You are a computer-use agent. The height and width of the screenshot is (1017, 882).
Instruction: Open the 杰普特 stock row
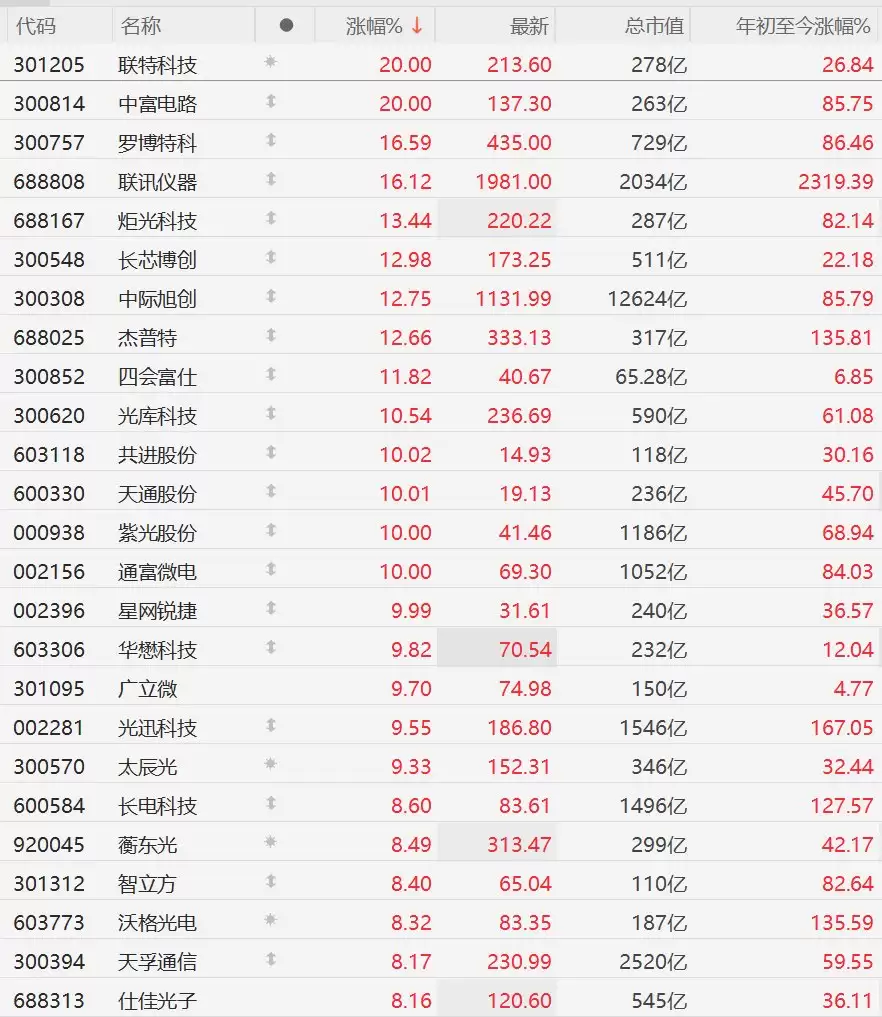[441, 337]
